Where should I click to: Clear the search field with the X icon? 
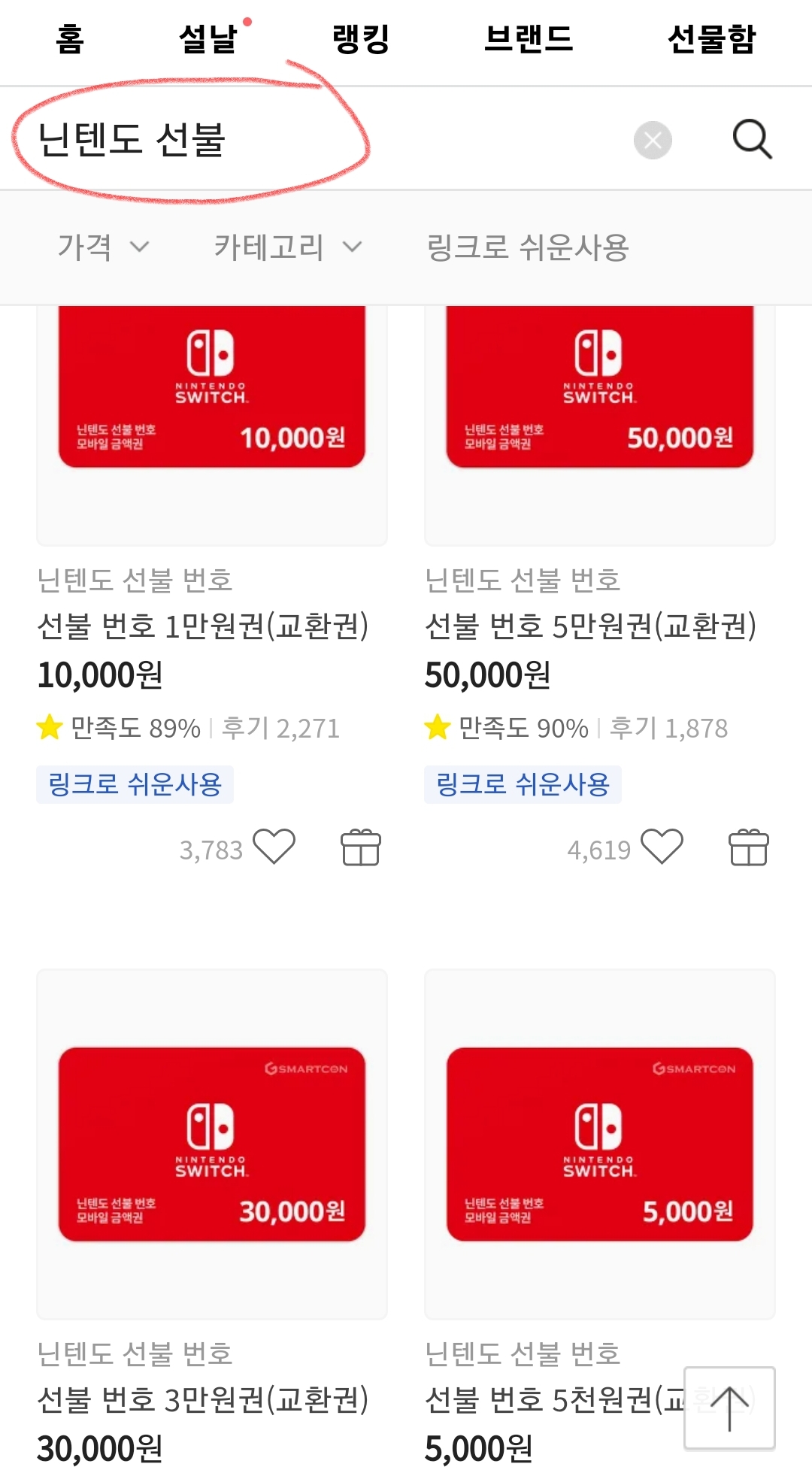651,138
